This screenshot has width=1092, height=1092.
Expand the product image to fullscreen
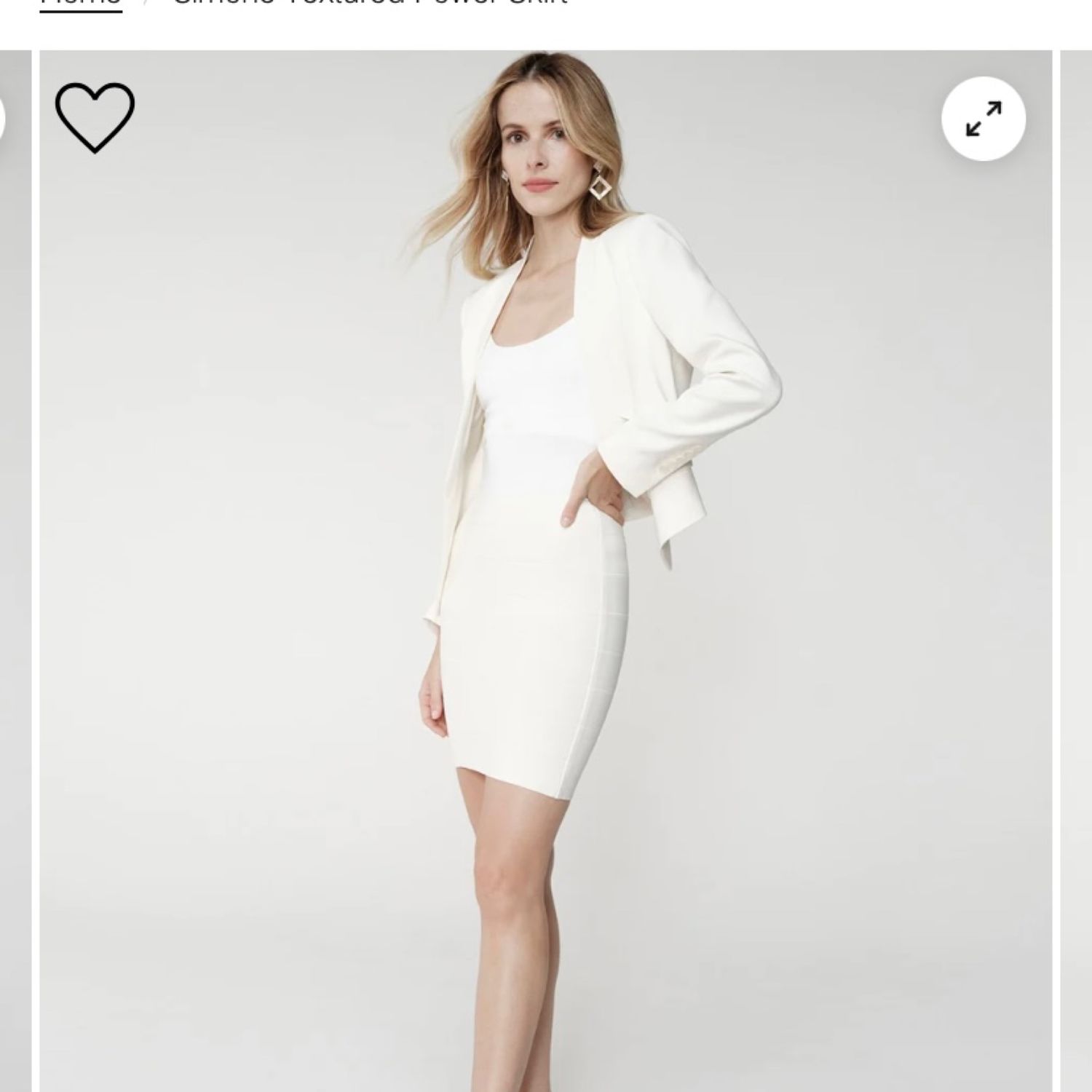[x=983, y=119]
